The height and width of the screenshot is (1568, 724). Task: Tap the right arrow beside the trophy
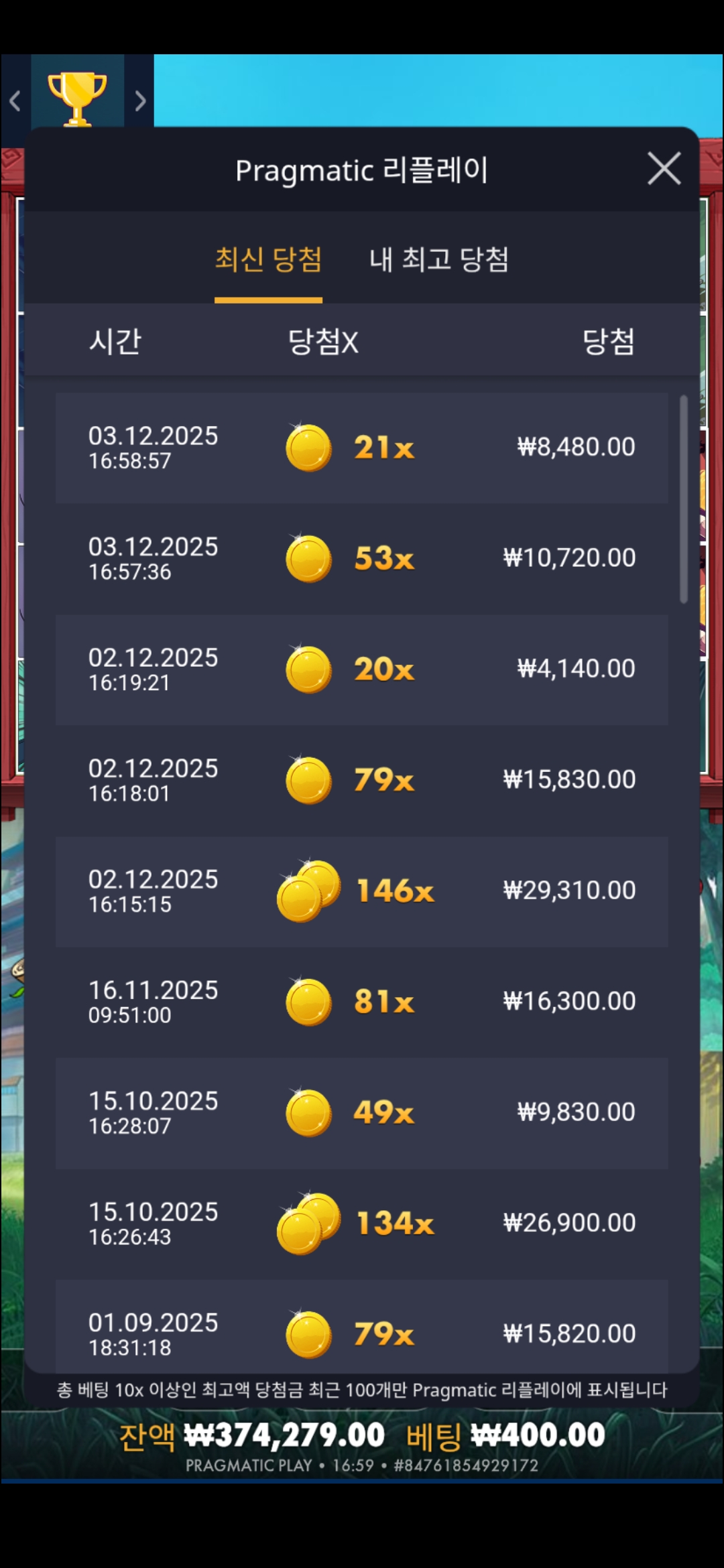139,101
